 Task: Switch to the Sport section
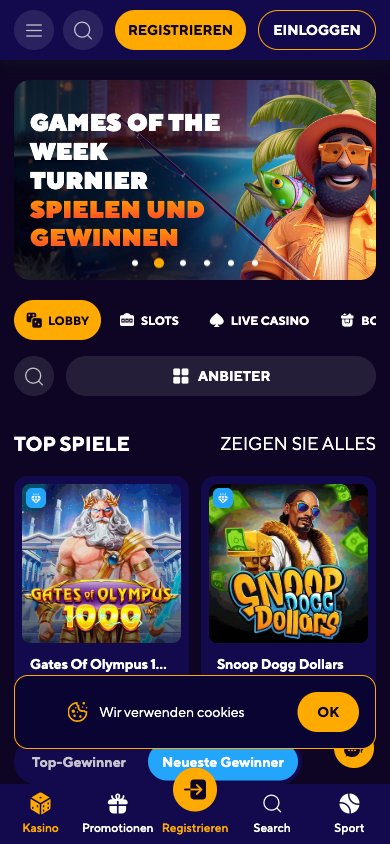[349, 814]
